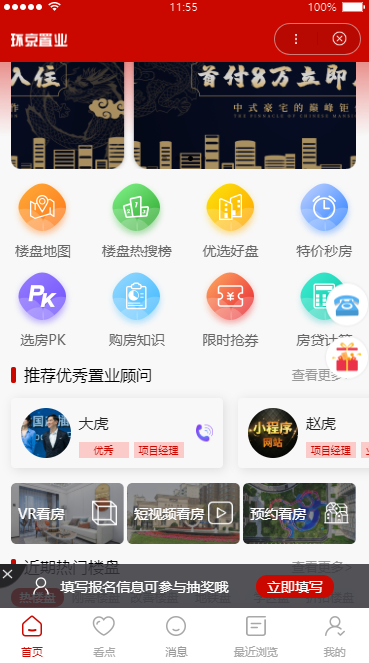This screenshot has height=663, width=369.
Task: Tap the 立即填写 button
Action: 295,586
